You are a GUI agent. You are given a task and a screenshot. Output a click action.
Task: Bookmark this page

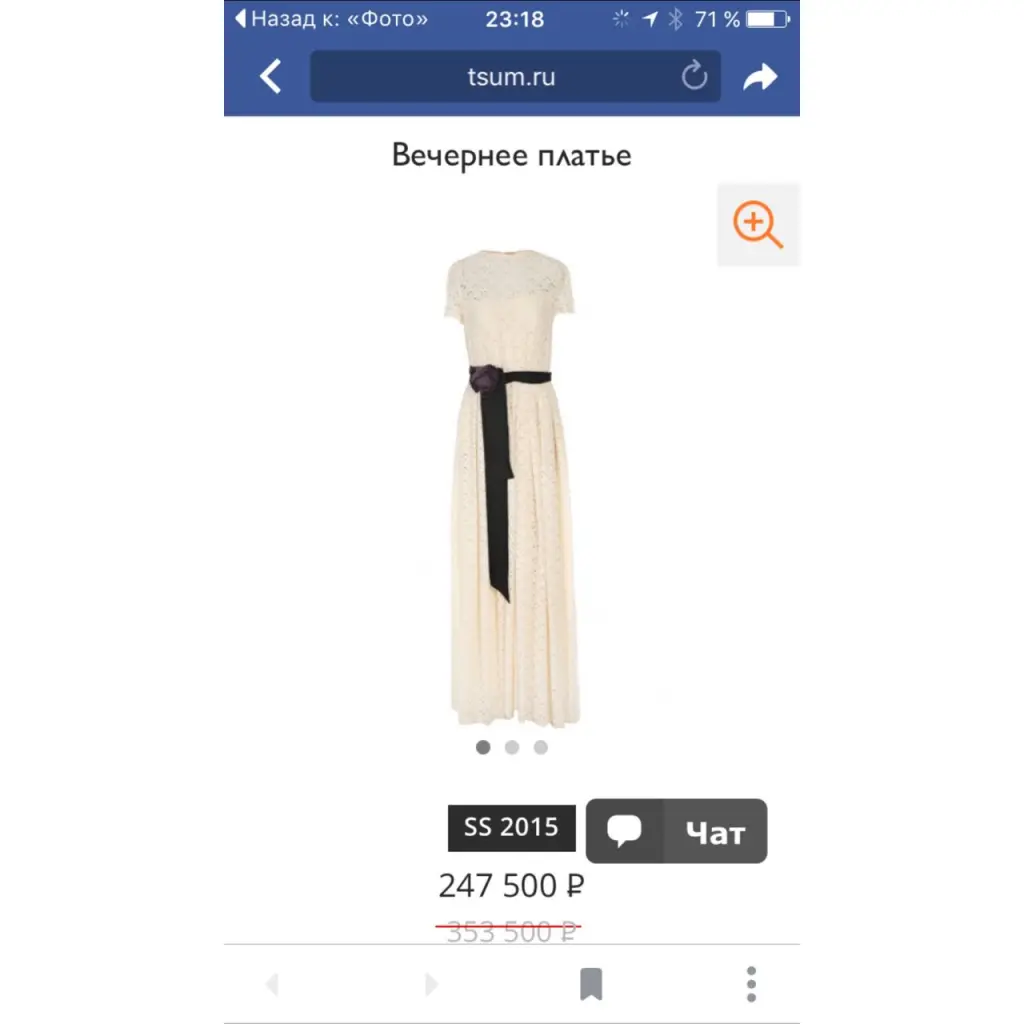pos(591,984)
